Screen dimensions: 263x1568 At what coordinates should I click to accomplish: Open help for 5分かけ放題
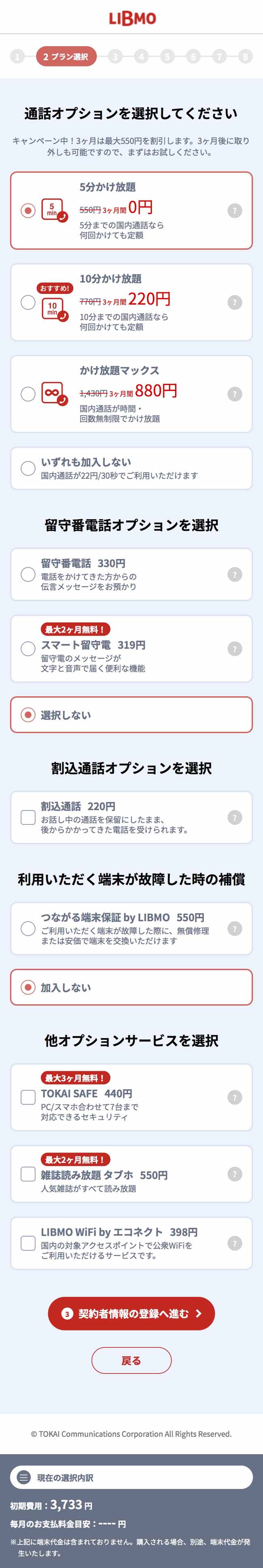click(234, 210)
